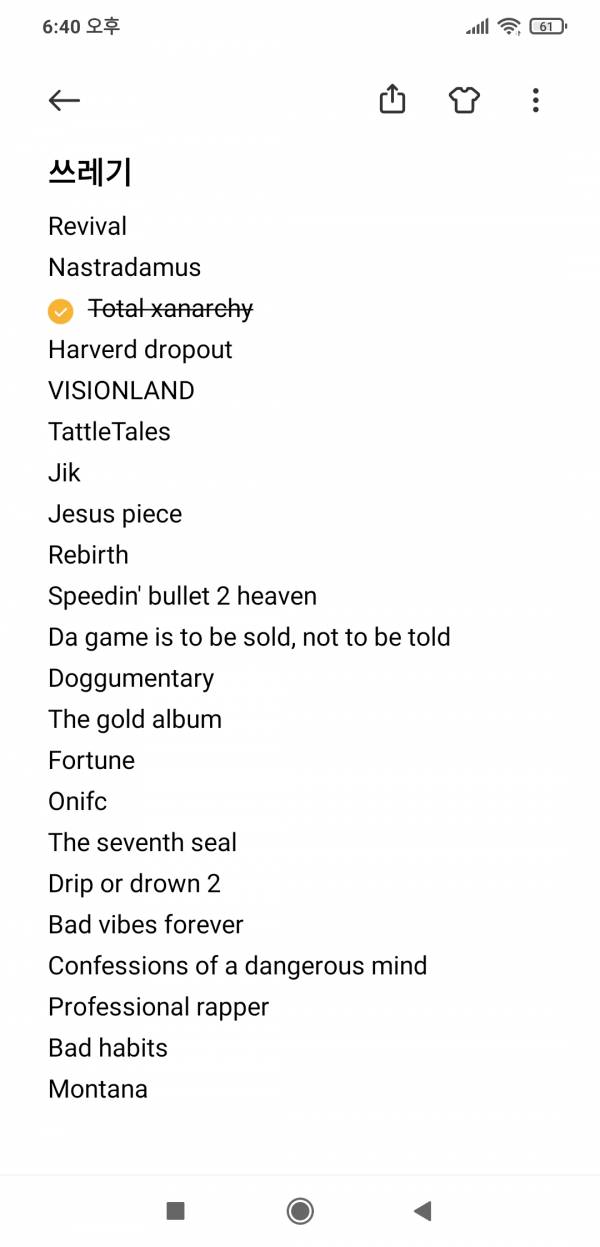Open the three-dot overflow menu
This screenshot has height=1247, width=600.
pyautogui.click(x=536, y=100)
